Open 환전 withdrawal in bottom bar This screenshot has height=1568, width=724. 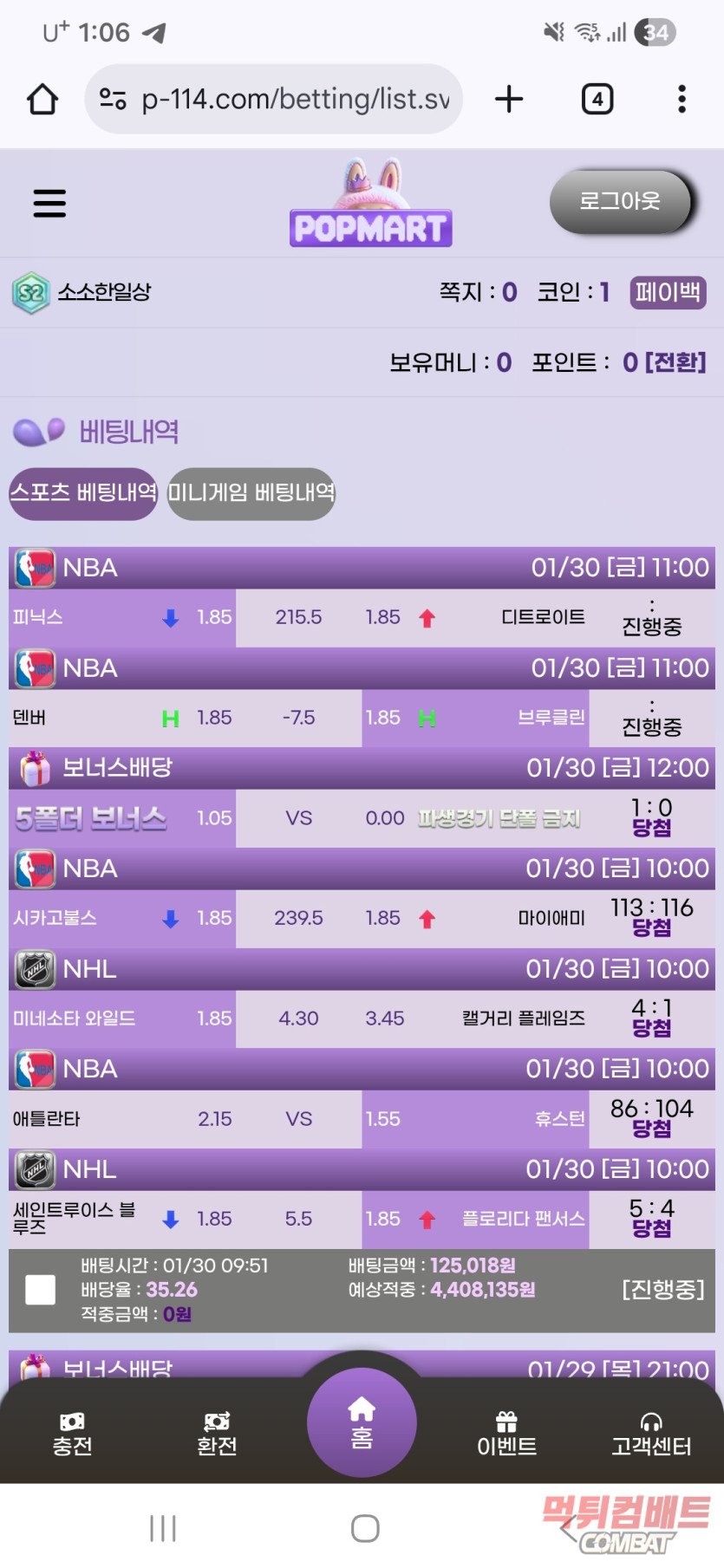point(217,1435)
